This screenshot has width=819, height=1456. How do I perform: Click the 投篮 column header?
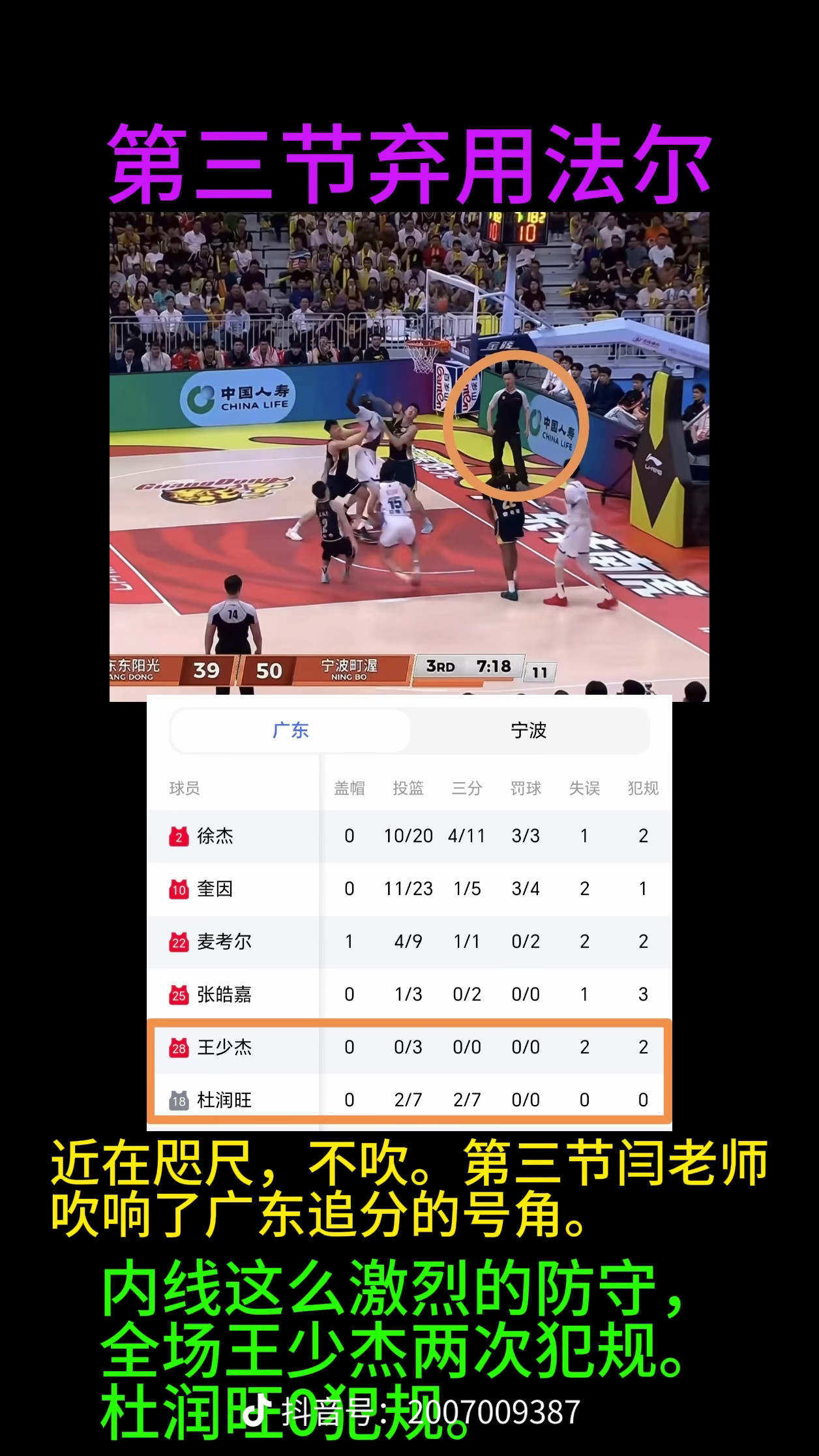(410, 788)
